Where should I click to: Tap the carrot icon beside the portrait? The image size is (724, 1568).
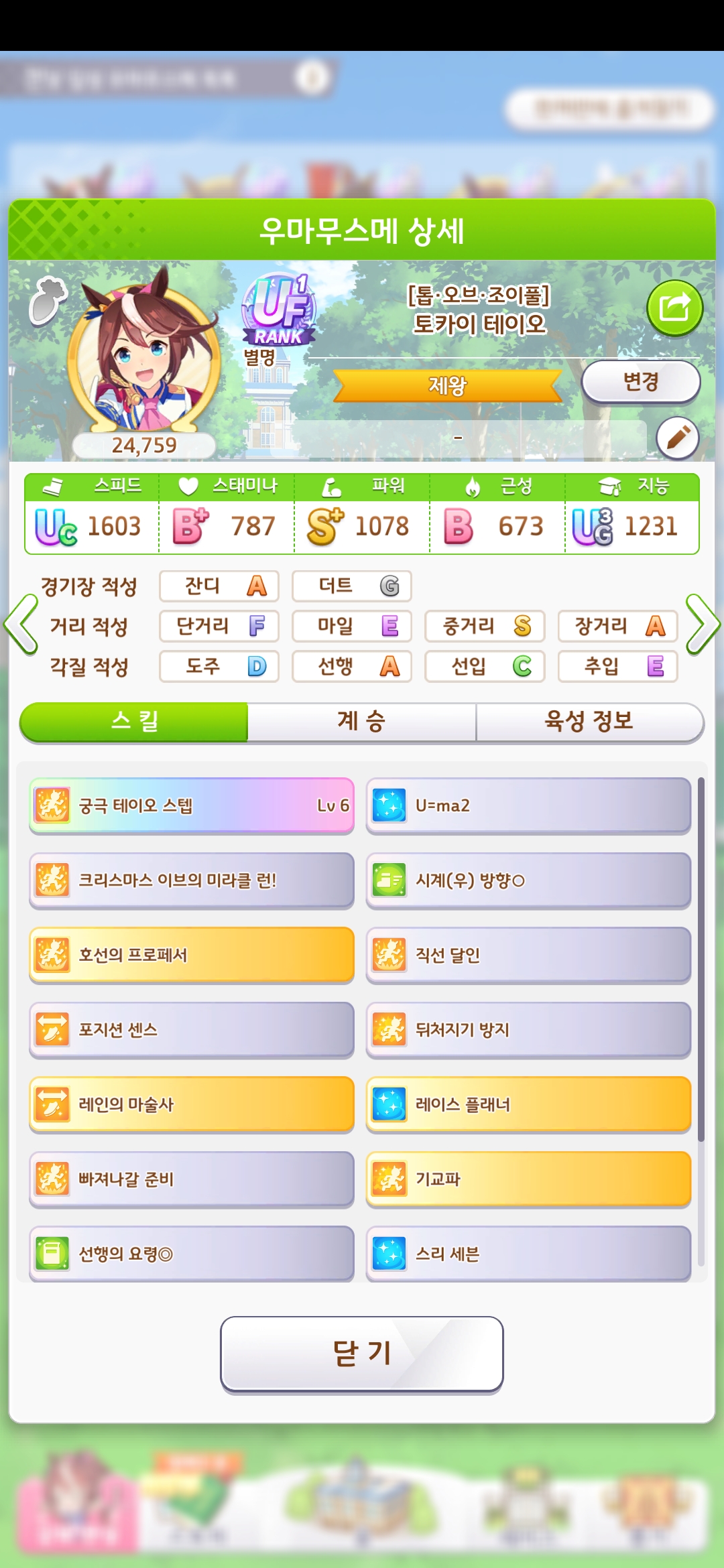(x=48, y=302)
